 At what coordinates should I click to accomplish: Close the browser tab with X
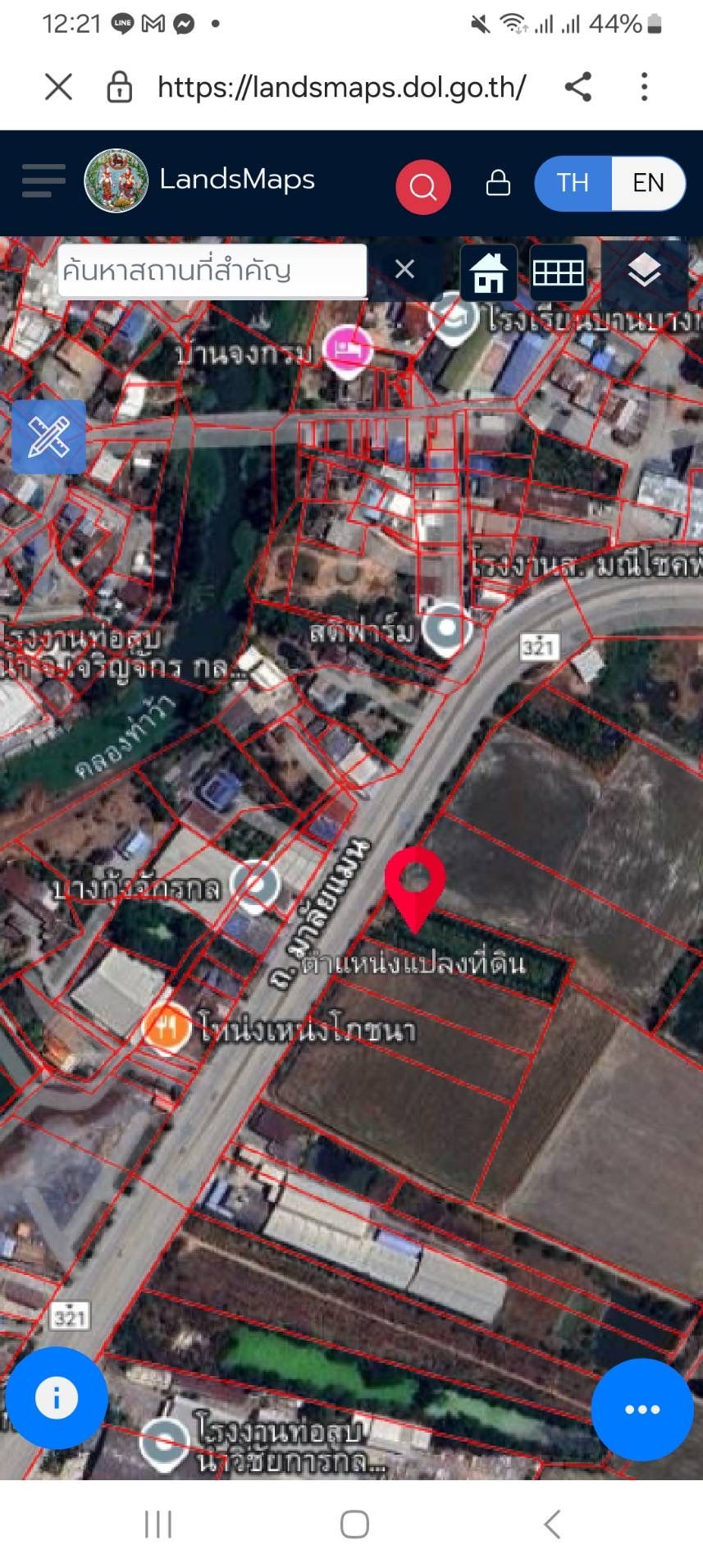58,86
